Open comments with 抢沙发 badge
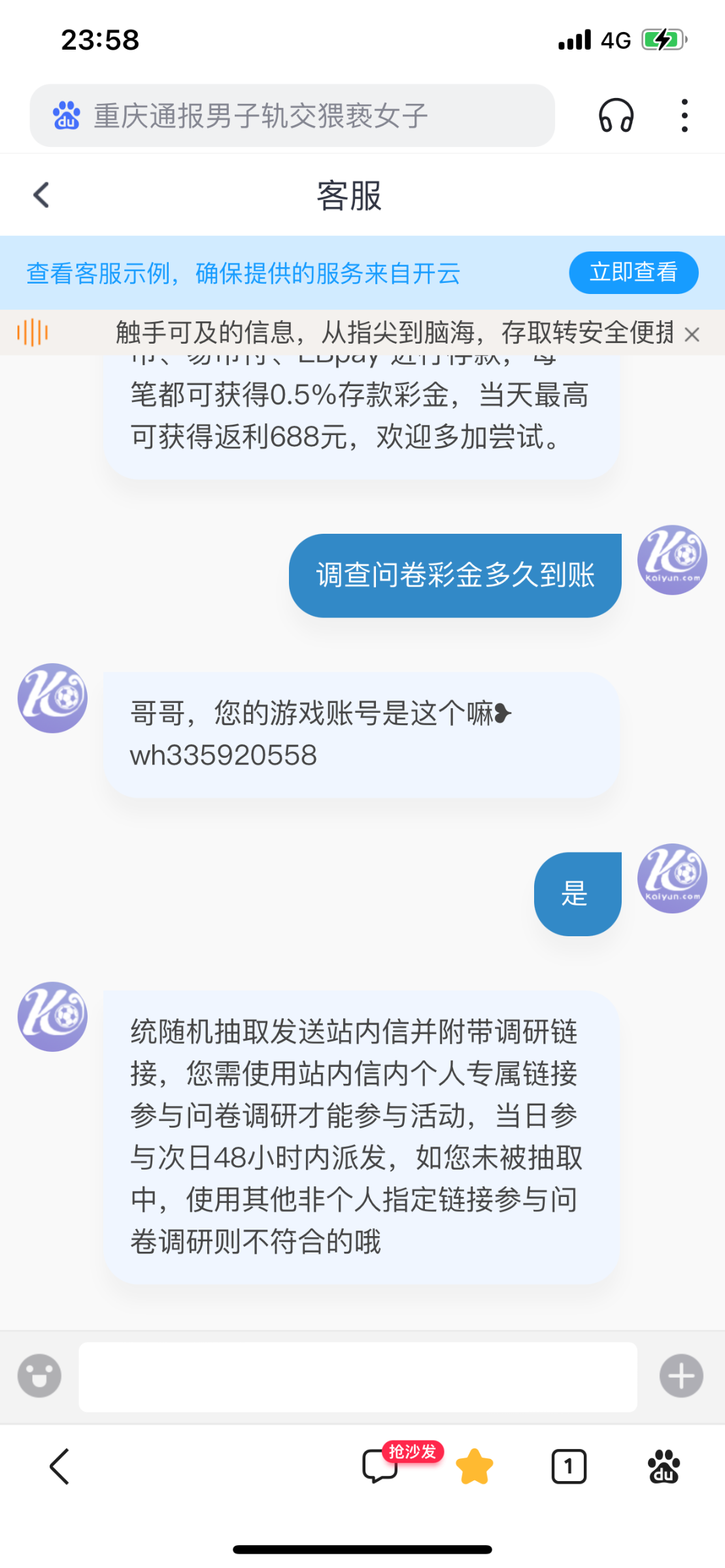The image size is (725, 1568). pos(381,1467)
